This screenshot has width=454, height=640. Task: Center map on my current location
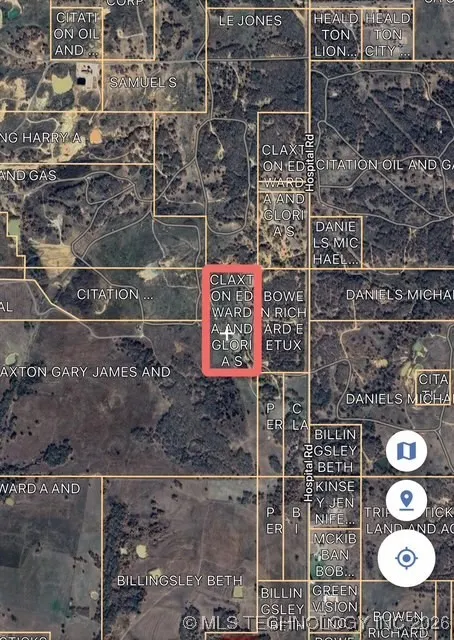[407, 558]
